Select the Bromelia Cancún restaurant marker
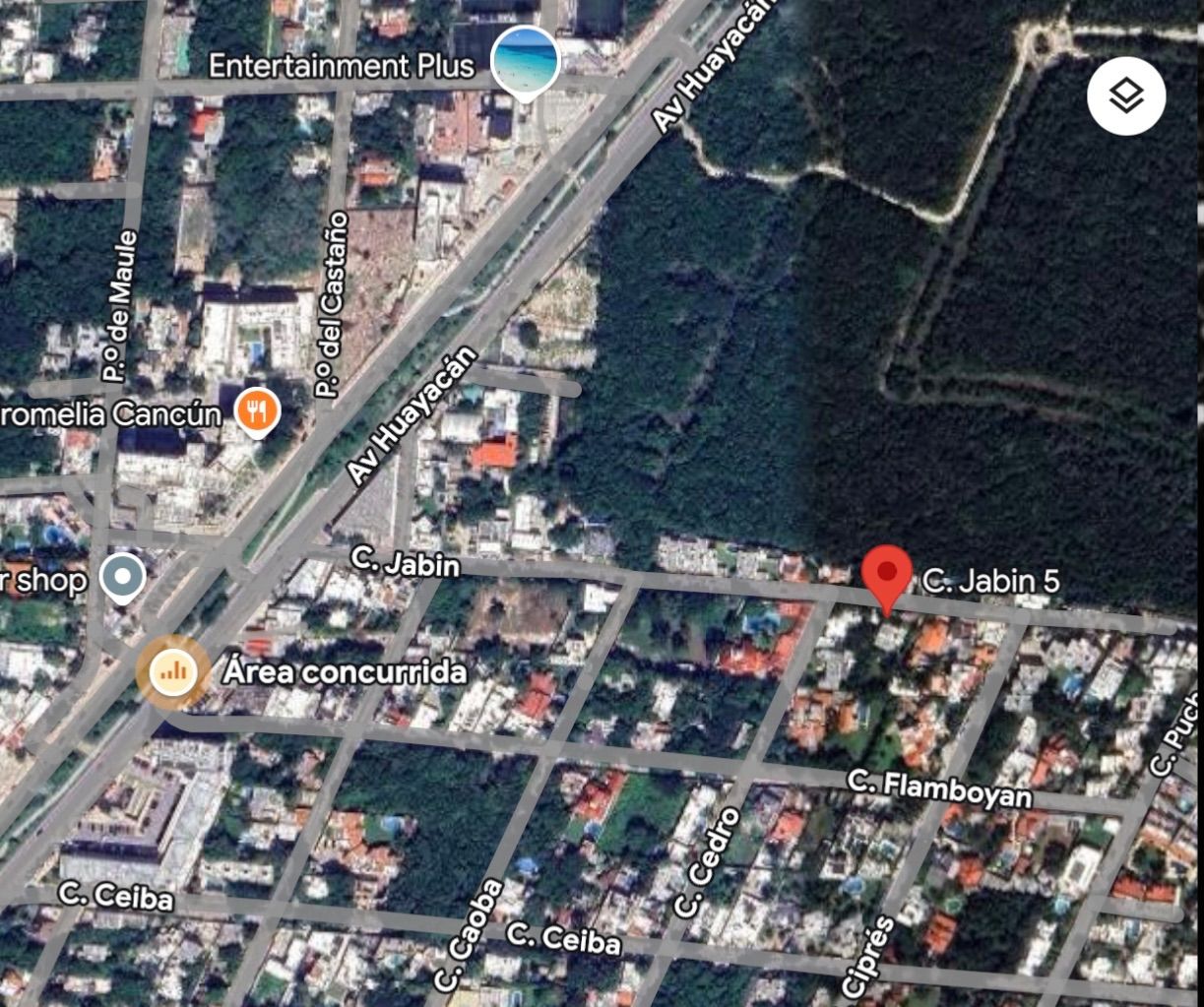Viewport: 1204px width, 1007px height. point(258,412)
